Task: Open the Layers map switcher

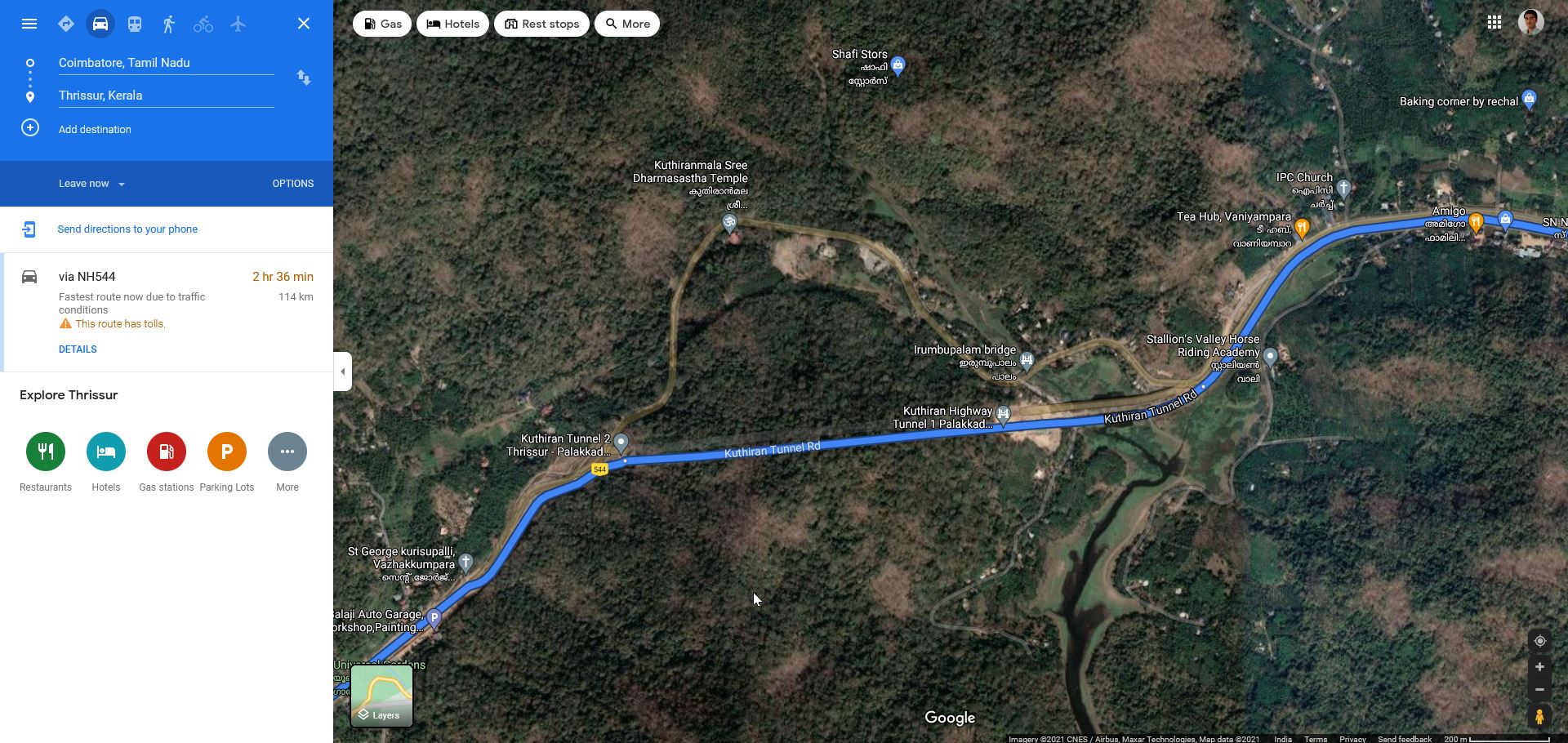Action: pyautogui.click(x=381, y=696)
